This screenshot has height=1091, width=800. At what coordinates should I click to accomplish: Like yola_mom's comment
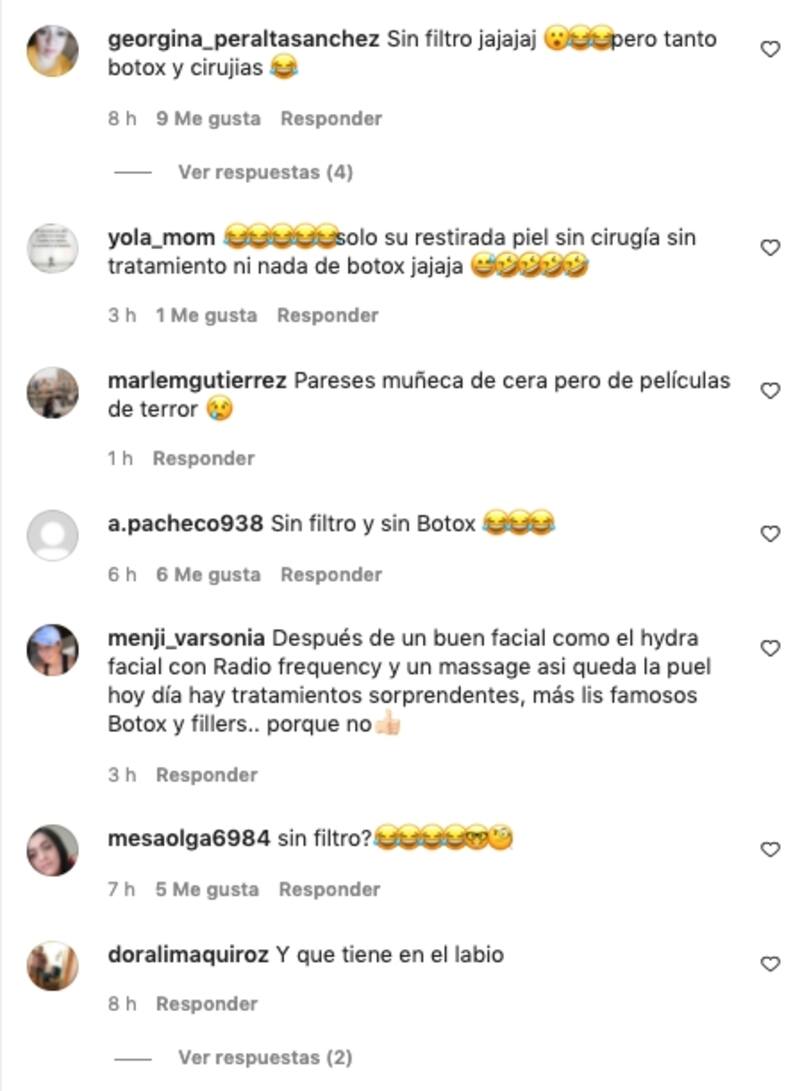[x=770, y=247]
